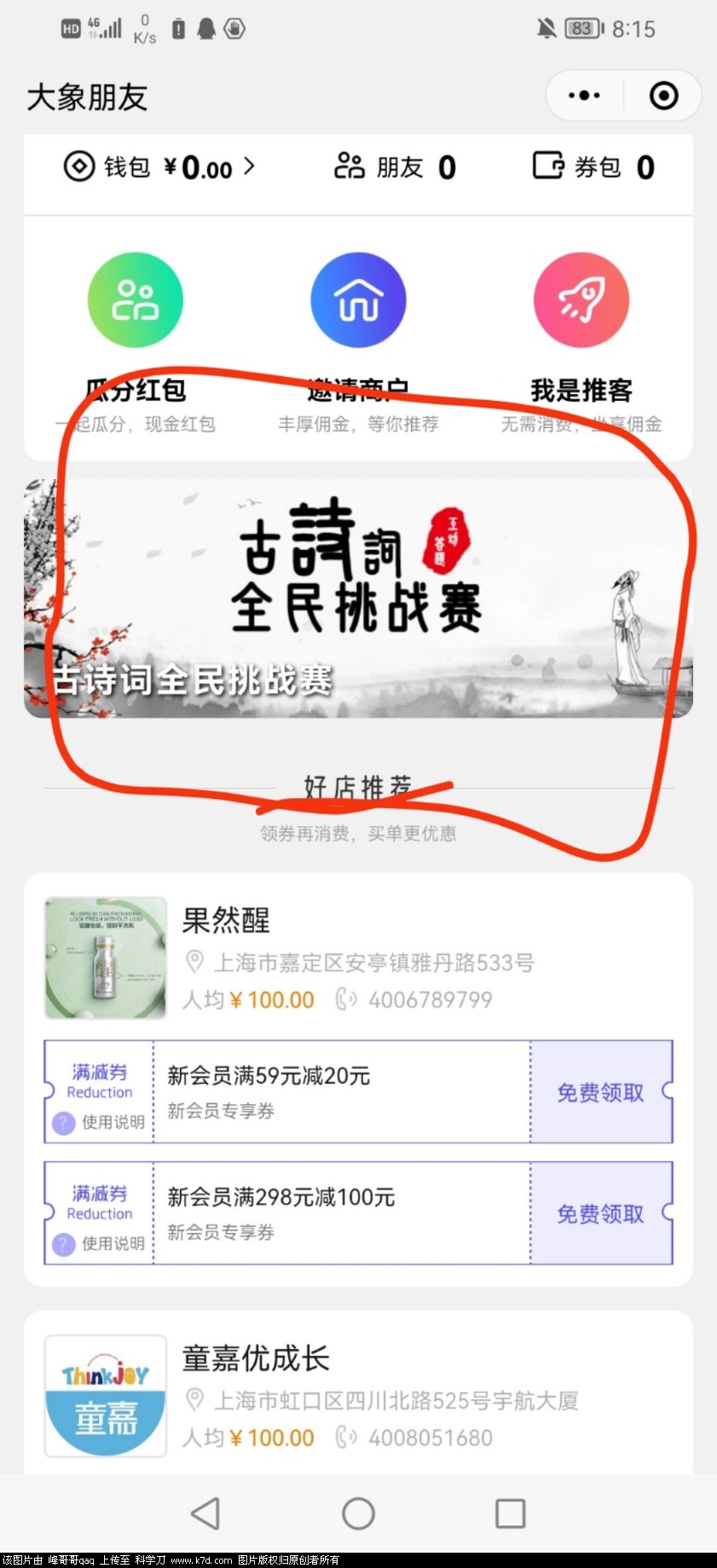Claim the 满298元减100元 coupon

600,1213
